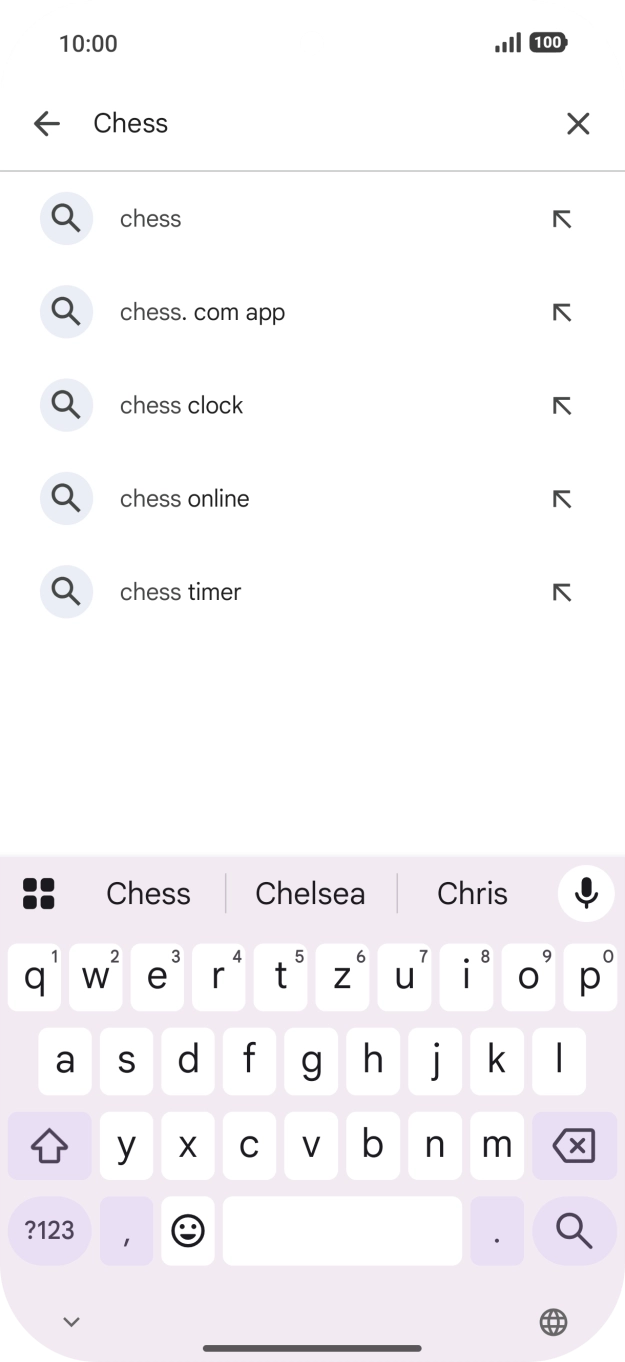This screenshot has width=625, height=1362.
Task: Submit search with the keyboard search key
Action: (x=574, y=1231)
